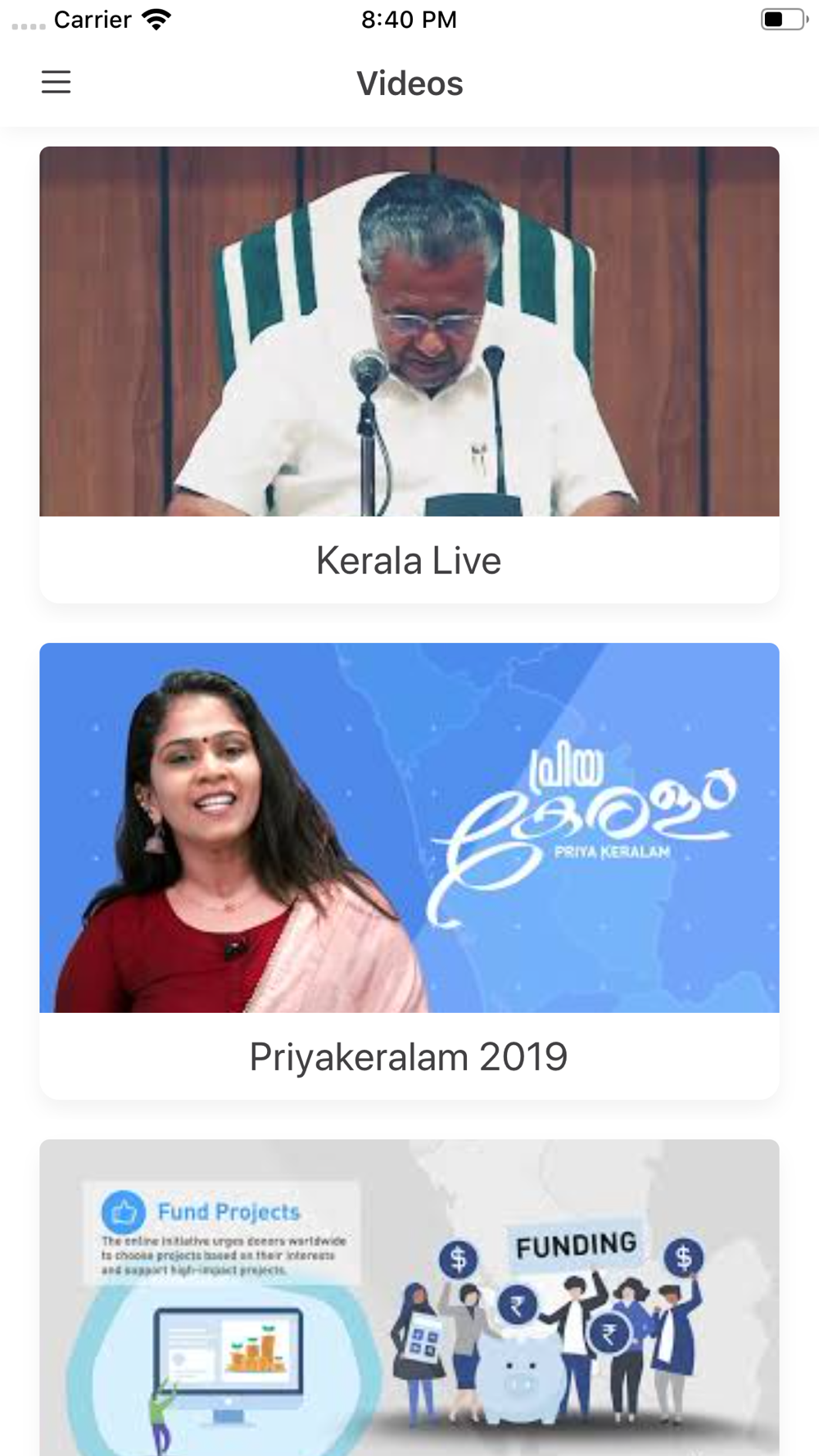This screenshot has width=819, height=1456.
Task: Open the Priyakeralam 2019 video card
Action: click(x=409, y=870)
